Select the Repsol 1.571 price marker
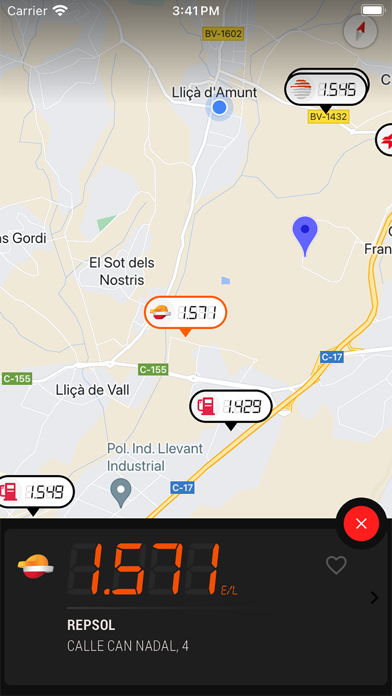Image resolution: width=392 pixels, height=696 pixels. point(186,315)
